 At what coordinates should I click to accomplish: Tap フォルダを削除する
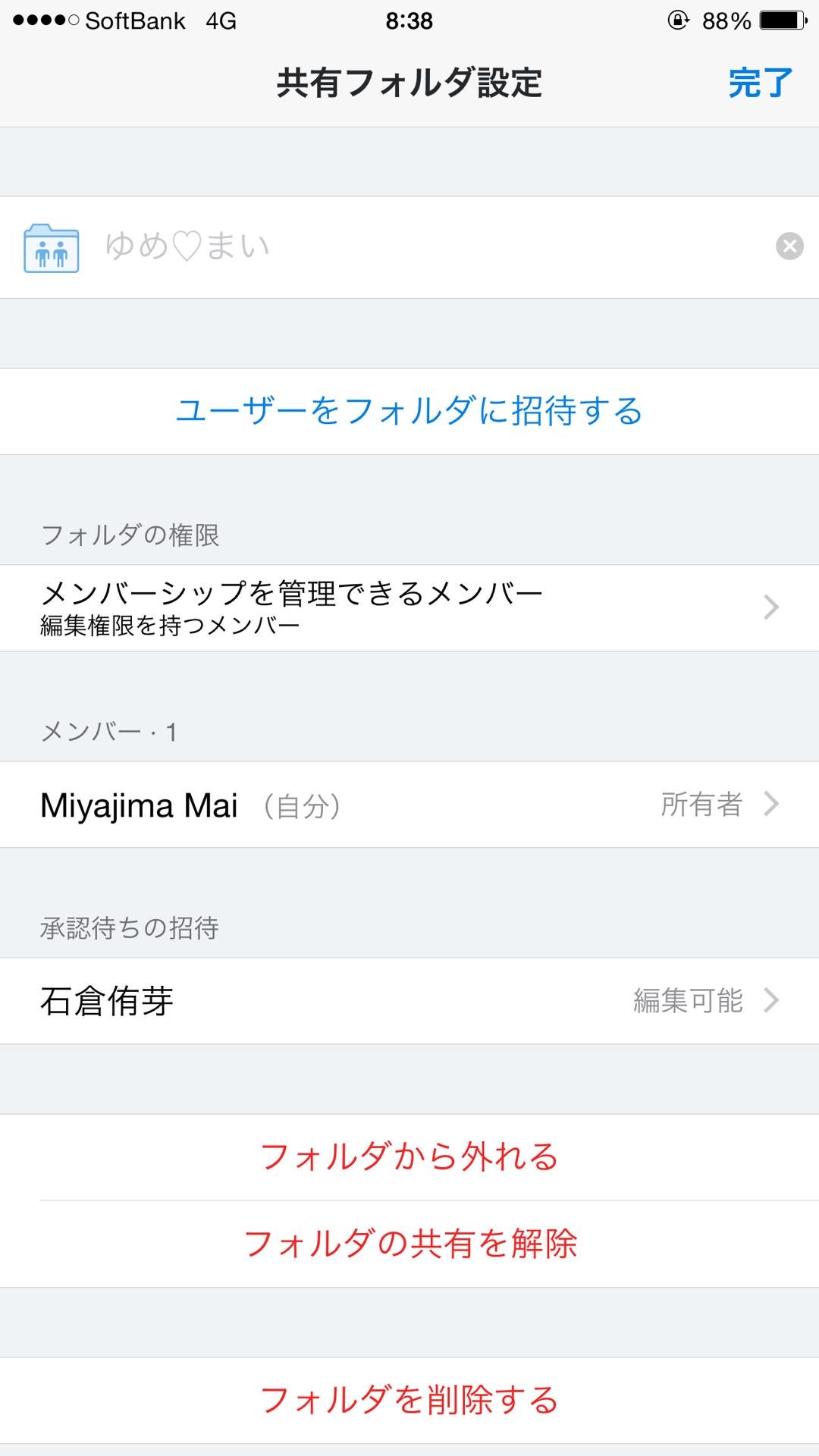point(409,1400)
